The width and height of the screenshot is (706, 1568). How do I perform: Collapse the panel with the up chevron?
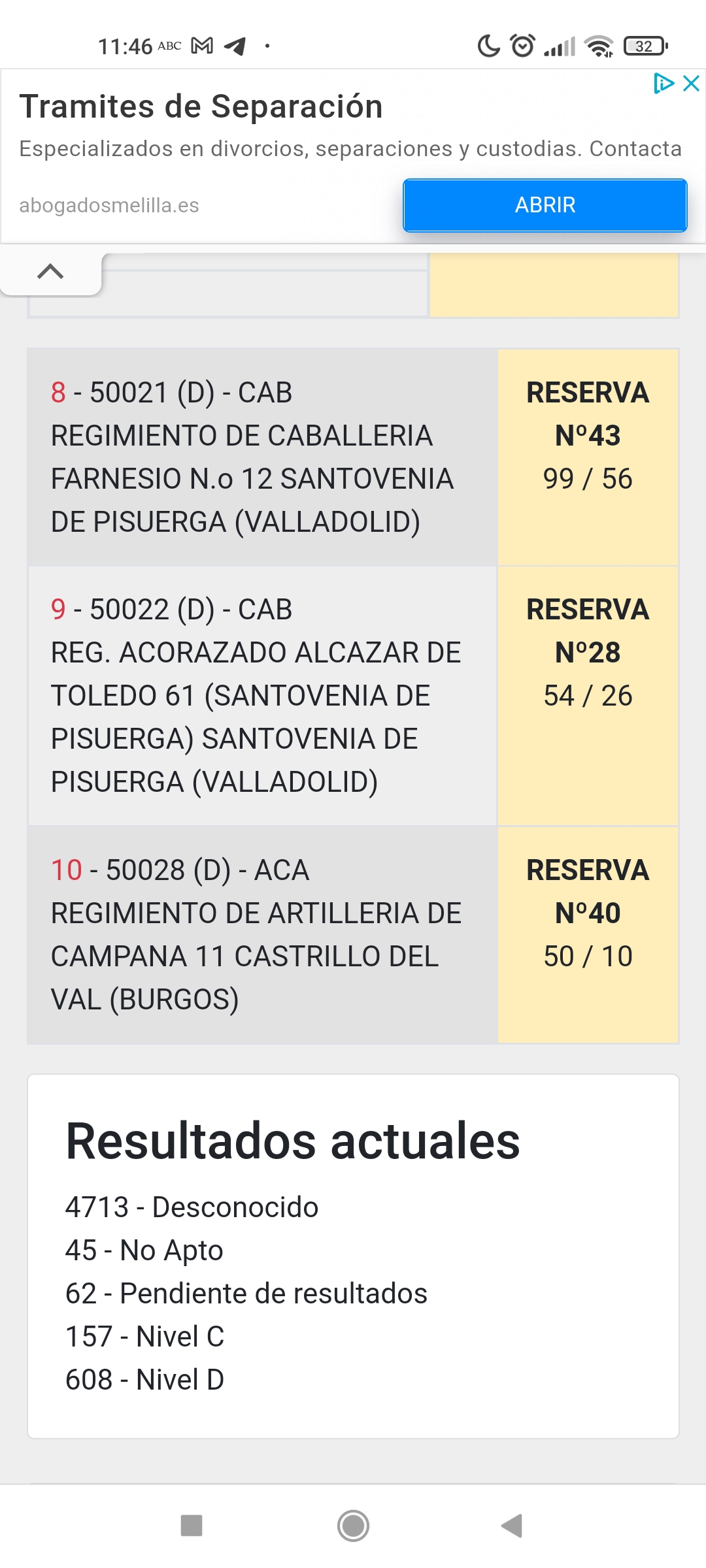click(x=50, y=271)
